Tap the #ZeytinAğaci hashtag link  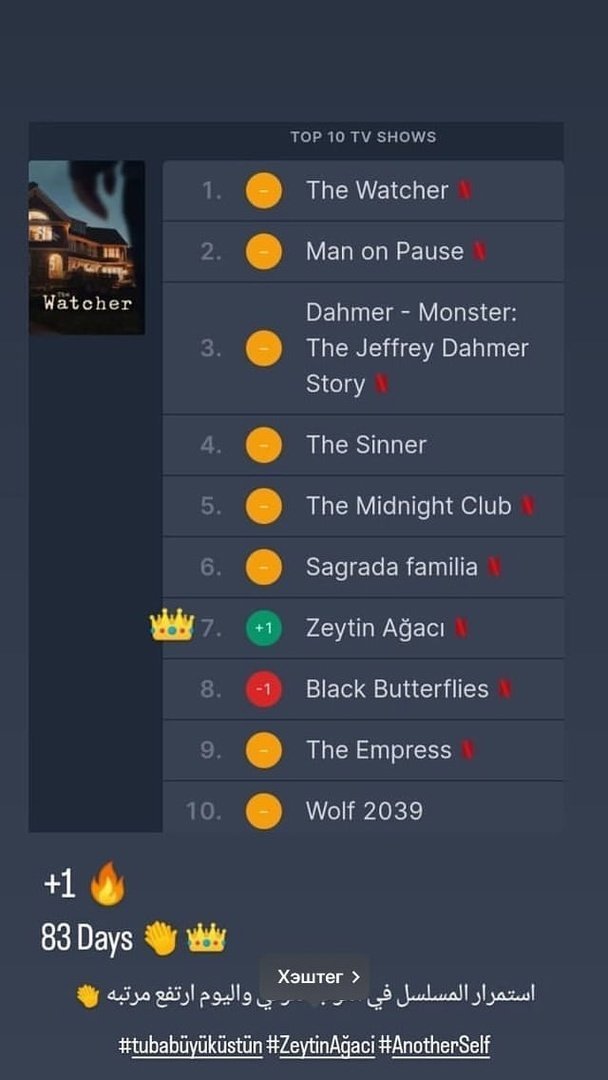coord(320,1046)
